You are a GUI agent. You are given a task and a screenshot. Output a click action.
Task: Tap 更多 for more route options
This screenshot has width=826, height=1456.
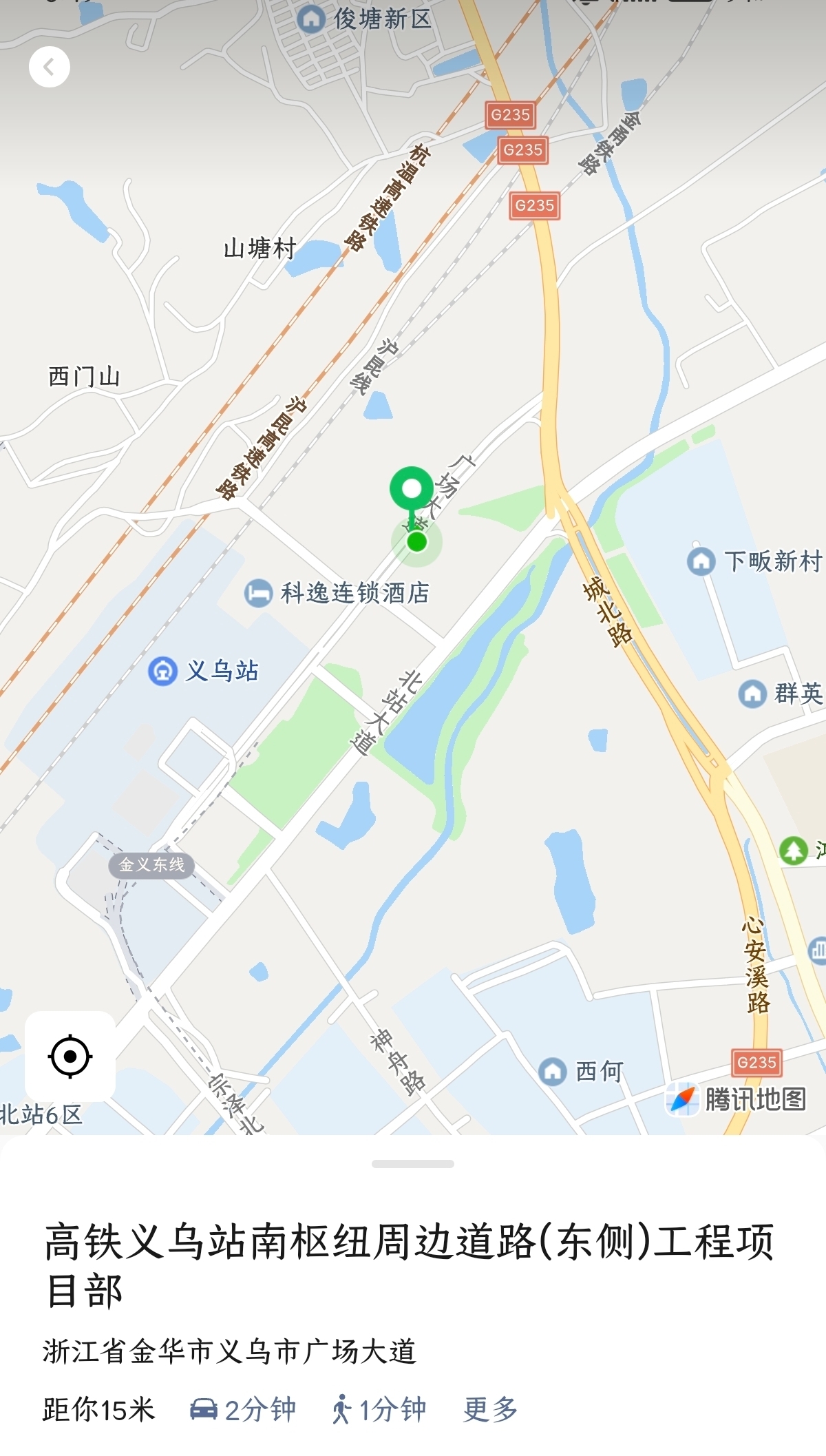click(x=490, y=1409)
